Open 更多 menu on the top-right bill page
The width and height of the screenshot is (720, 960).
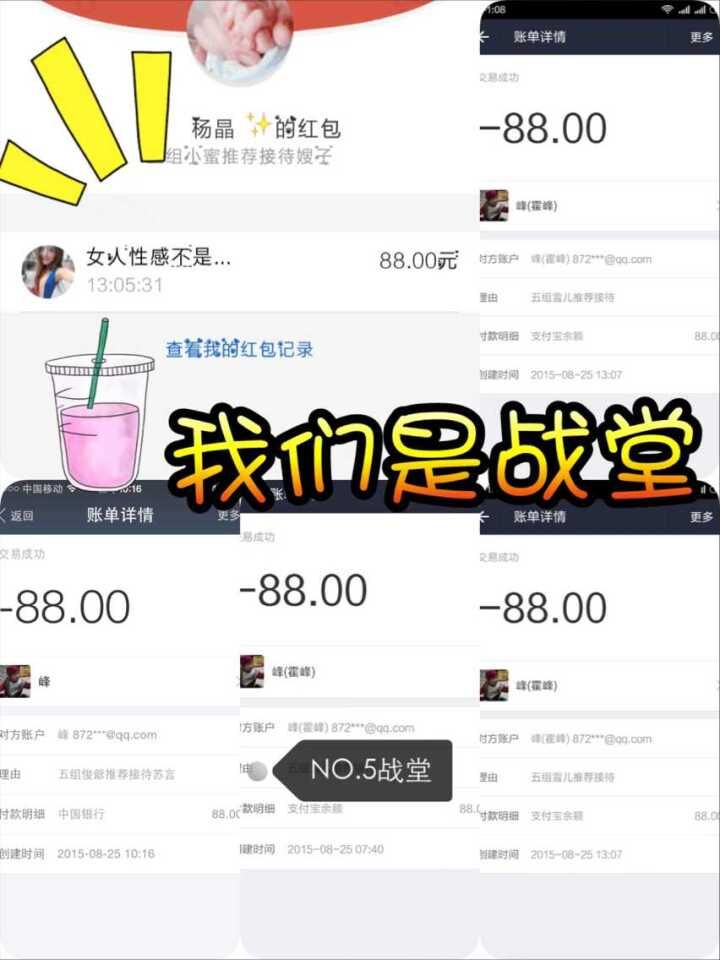pyautogui.click(x=702, y=37)
